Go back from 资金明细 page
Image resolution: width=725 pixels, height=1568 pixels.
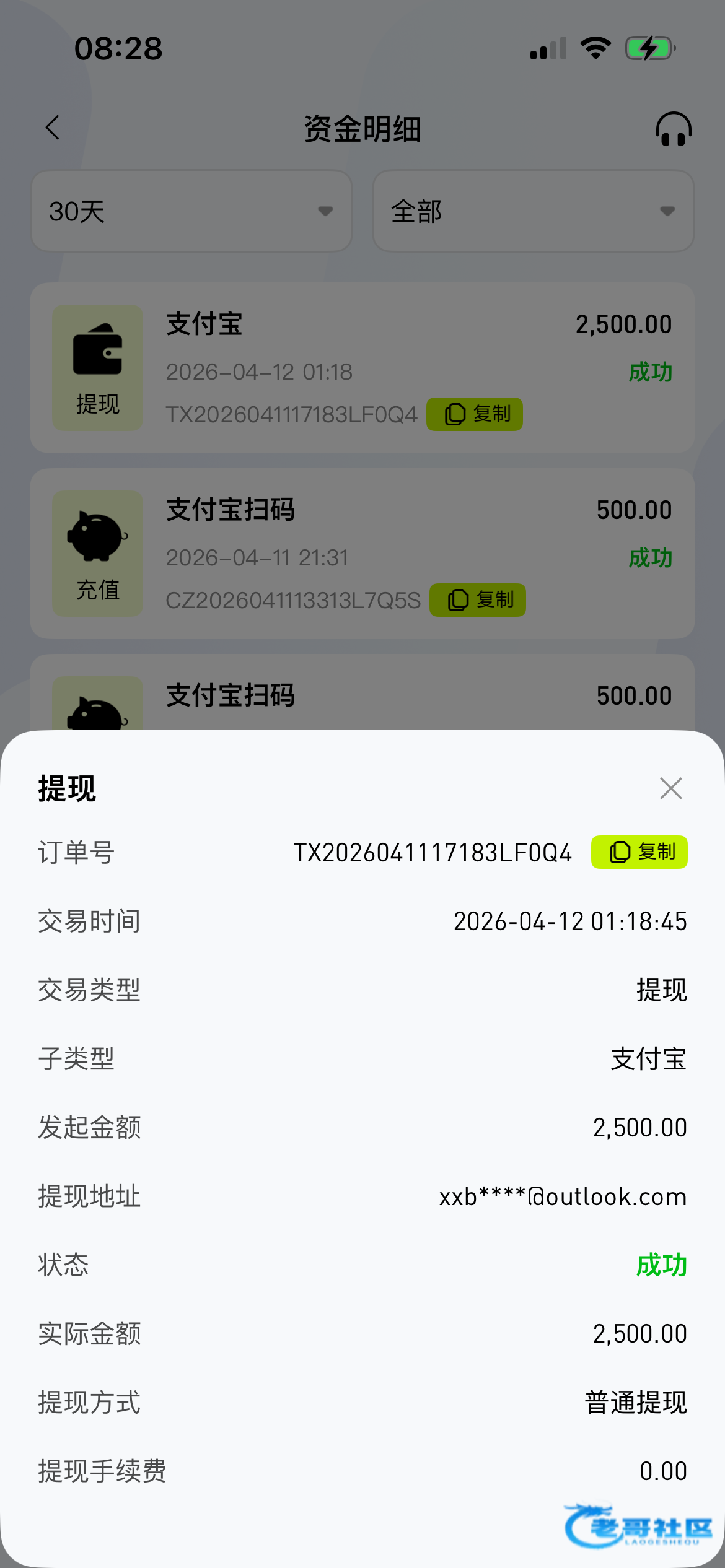click(x=53, y=128)
